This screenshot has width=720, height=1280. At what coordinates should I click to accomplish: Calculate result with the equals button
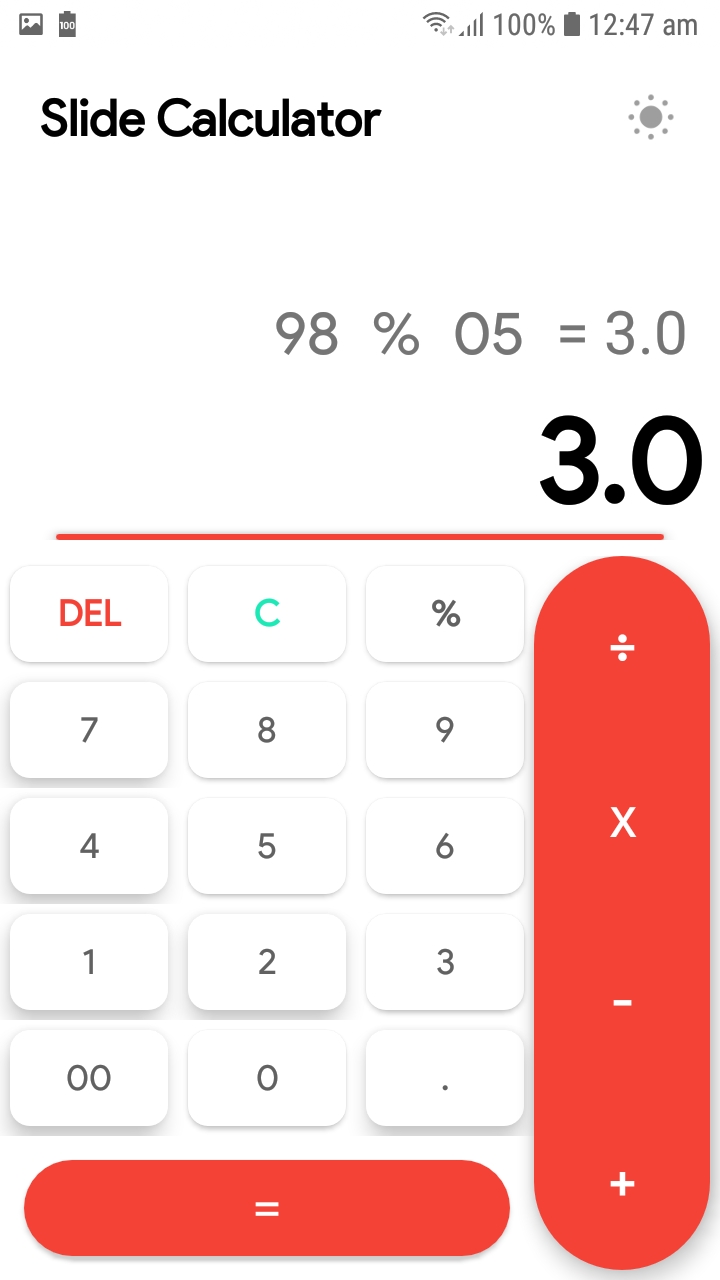(267, 1208)
